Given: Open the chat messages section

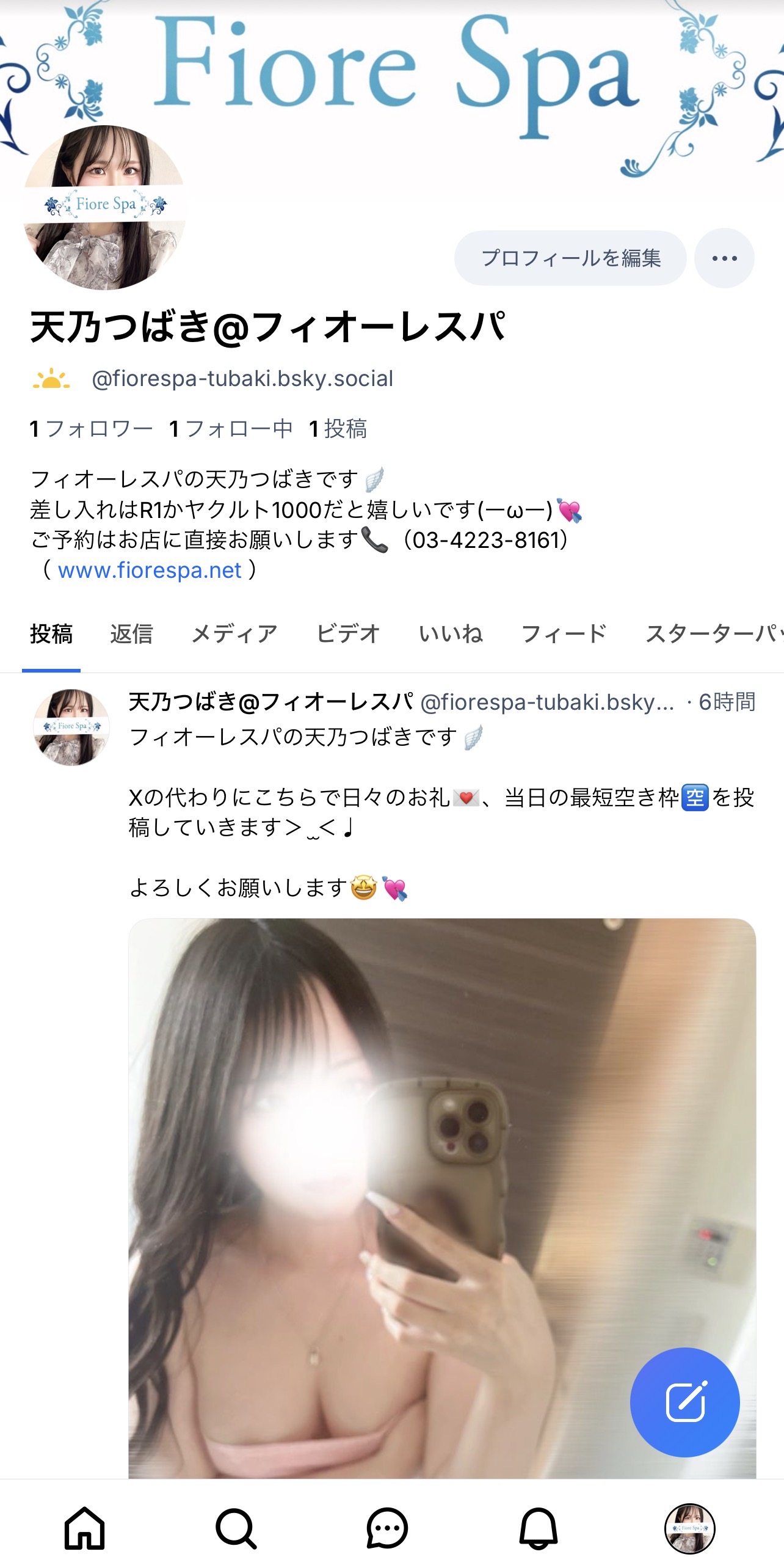Looking at the screenshot, I should 387,1528.
